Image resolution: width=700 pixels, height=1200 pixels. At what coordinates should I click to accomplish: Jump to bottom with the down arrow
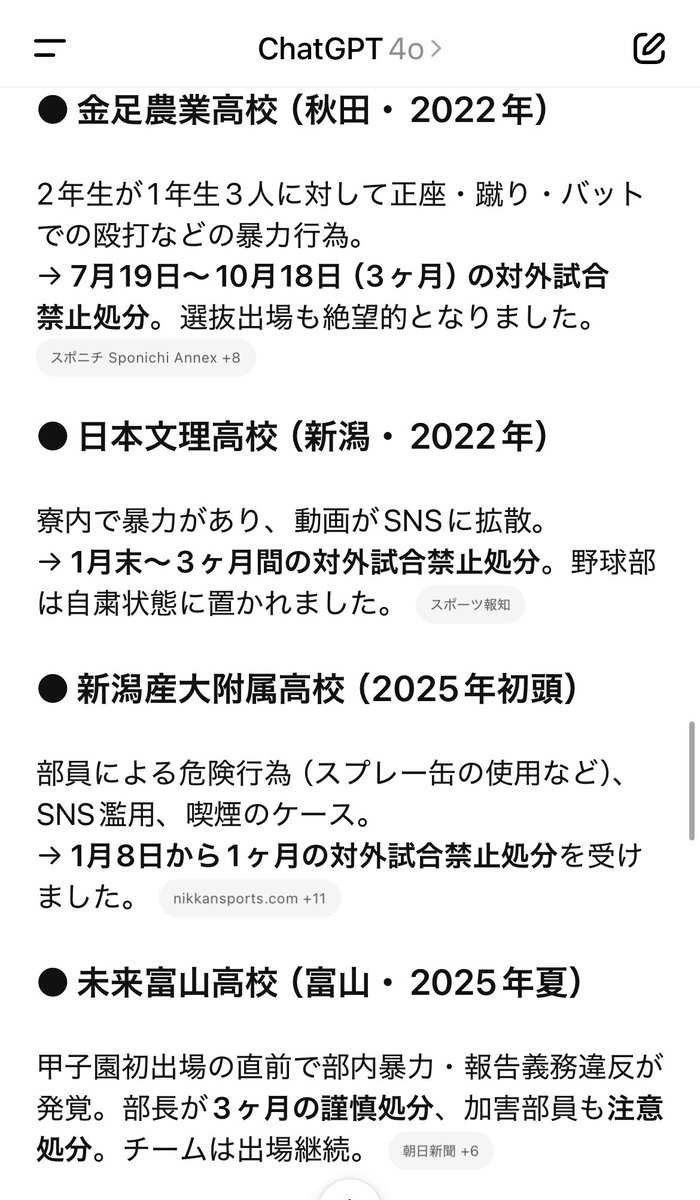coord(350,1192)
